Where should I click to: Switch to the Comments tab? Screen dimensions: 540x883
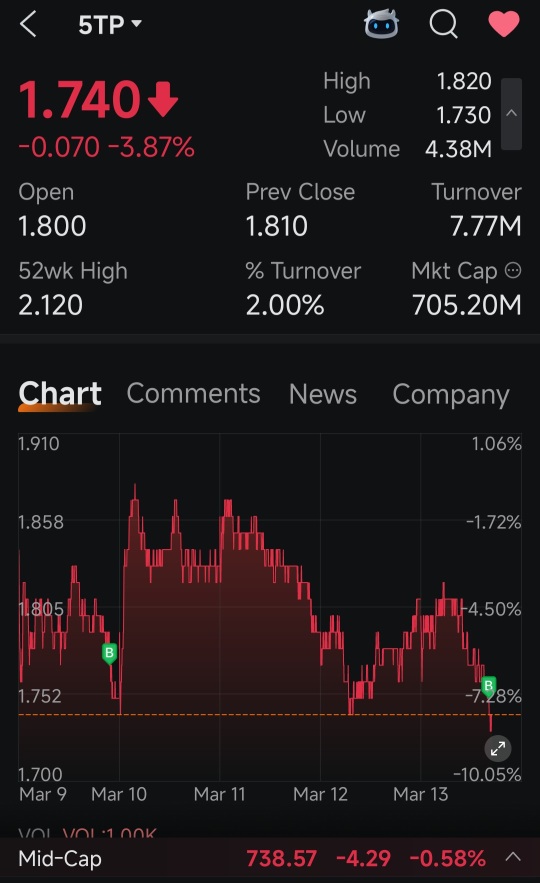193,393
